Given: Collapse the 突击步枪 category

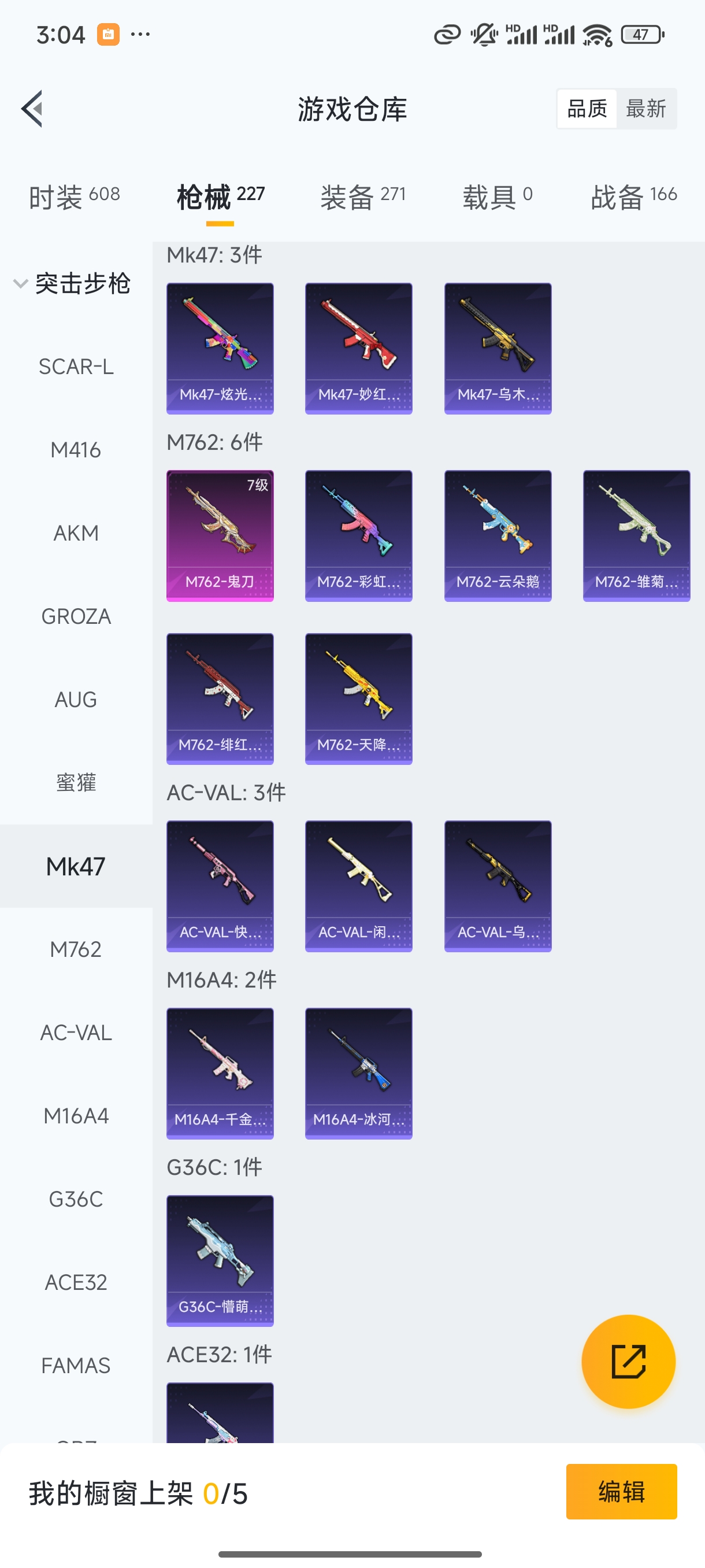Looking at the screenshot, I should click(21, 284).
